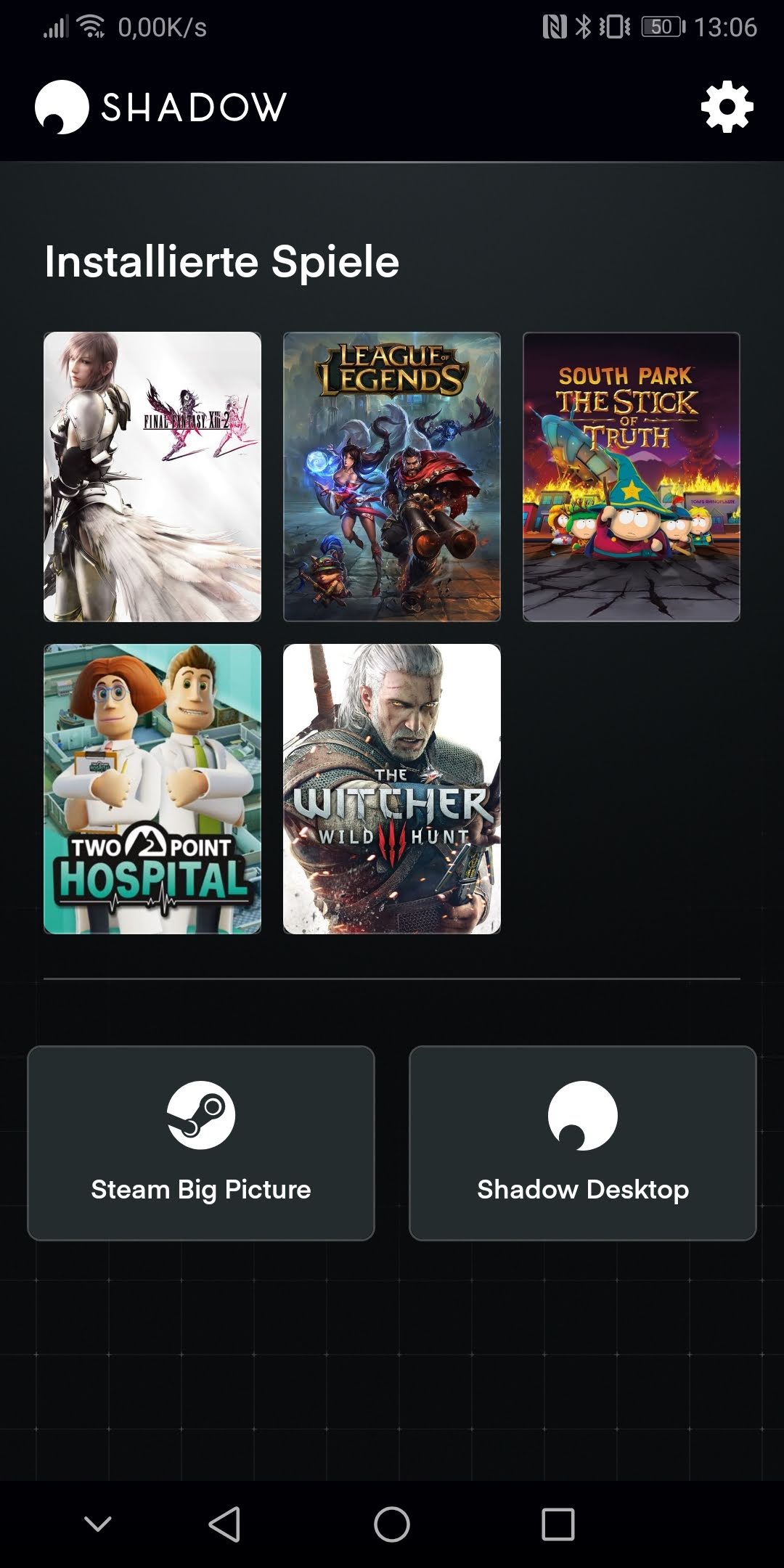The width and height of the screenshot is (784, 1568).
Task: Open the settings gear
Action: [x=727, y=107]
